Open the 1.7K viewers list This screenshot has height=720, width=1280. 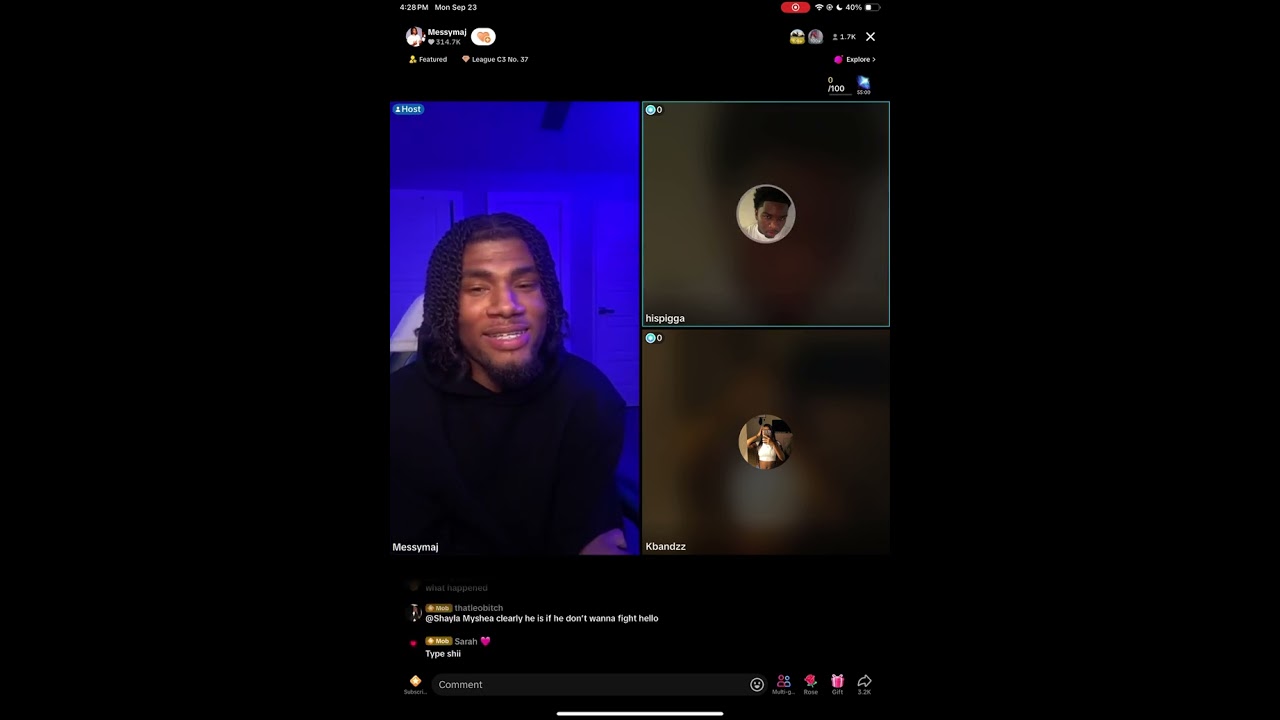pos(845,37)
